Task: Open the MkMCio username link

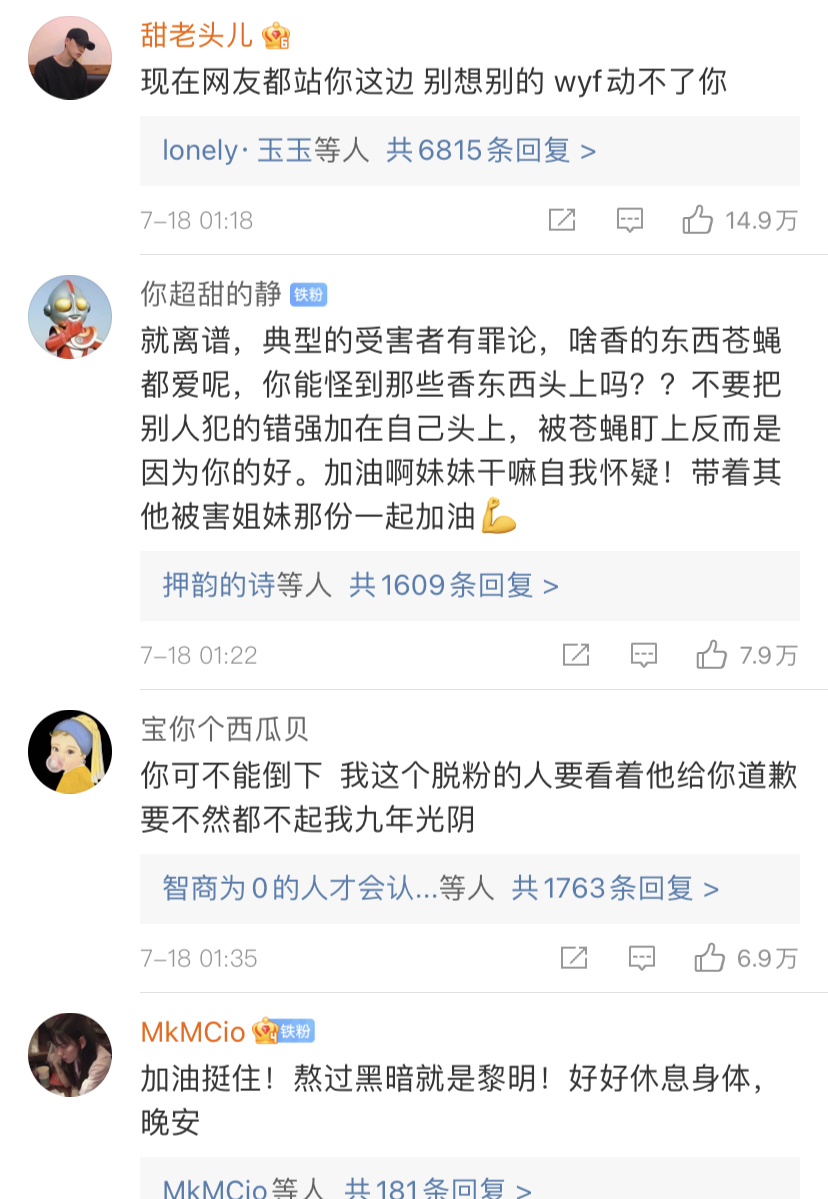Action: coord(193,1031)
